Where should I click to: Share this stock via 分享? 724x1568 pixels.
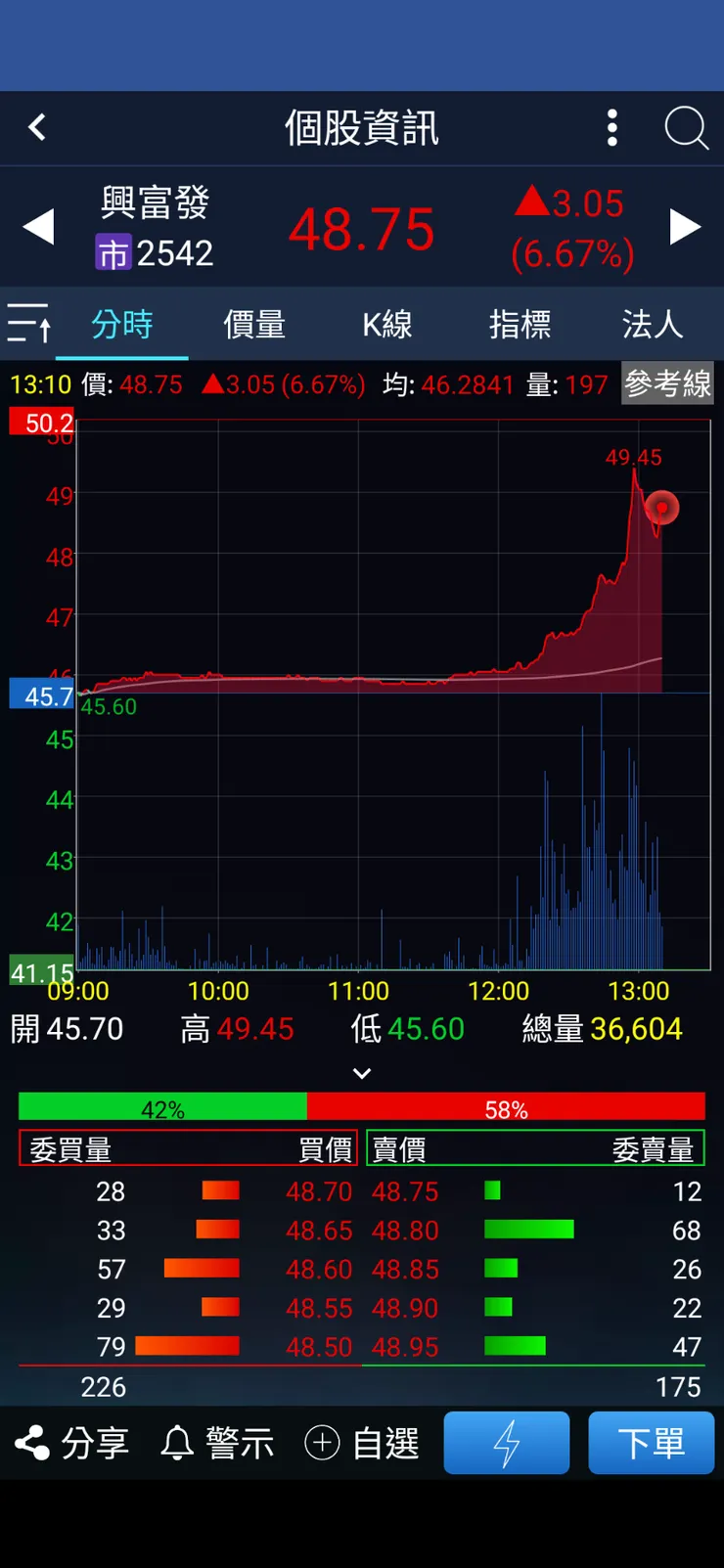click(x=72, y=1443)
